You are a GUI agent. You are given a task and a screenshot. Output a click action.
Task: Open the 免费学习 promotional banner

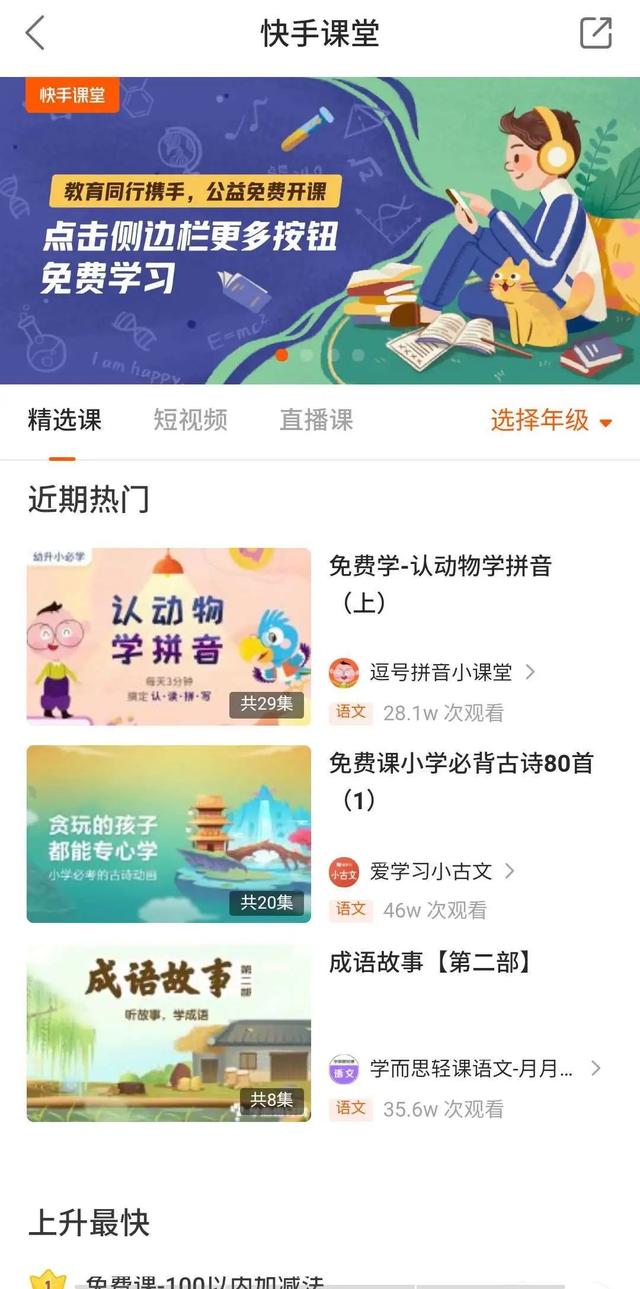coord(320,230)
